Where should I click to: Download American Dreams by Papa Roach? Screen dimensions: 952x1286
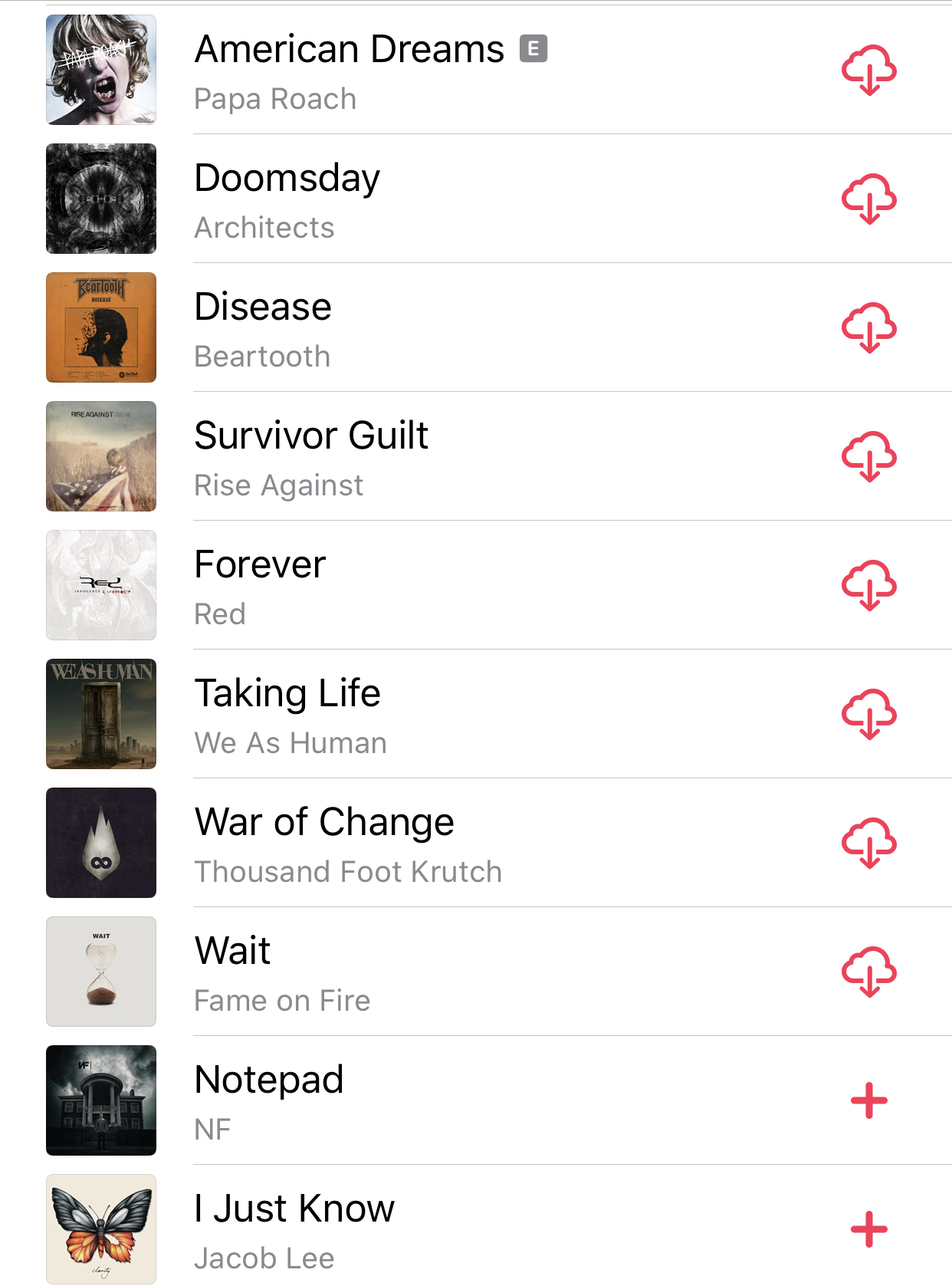(x=868, y=70)
